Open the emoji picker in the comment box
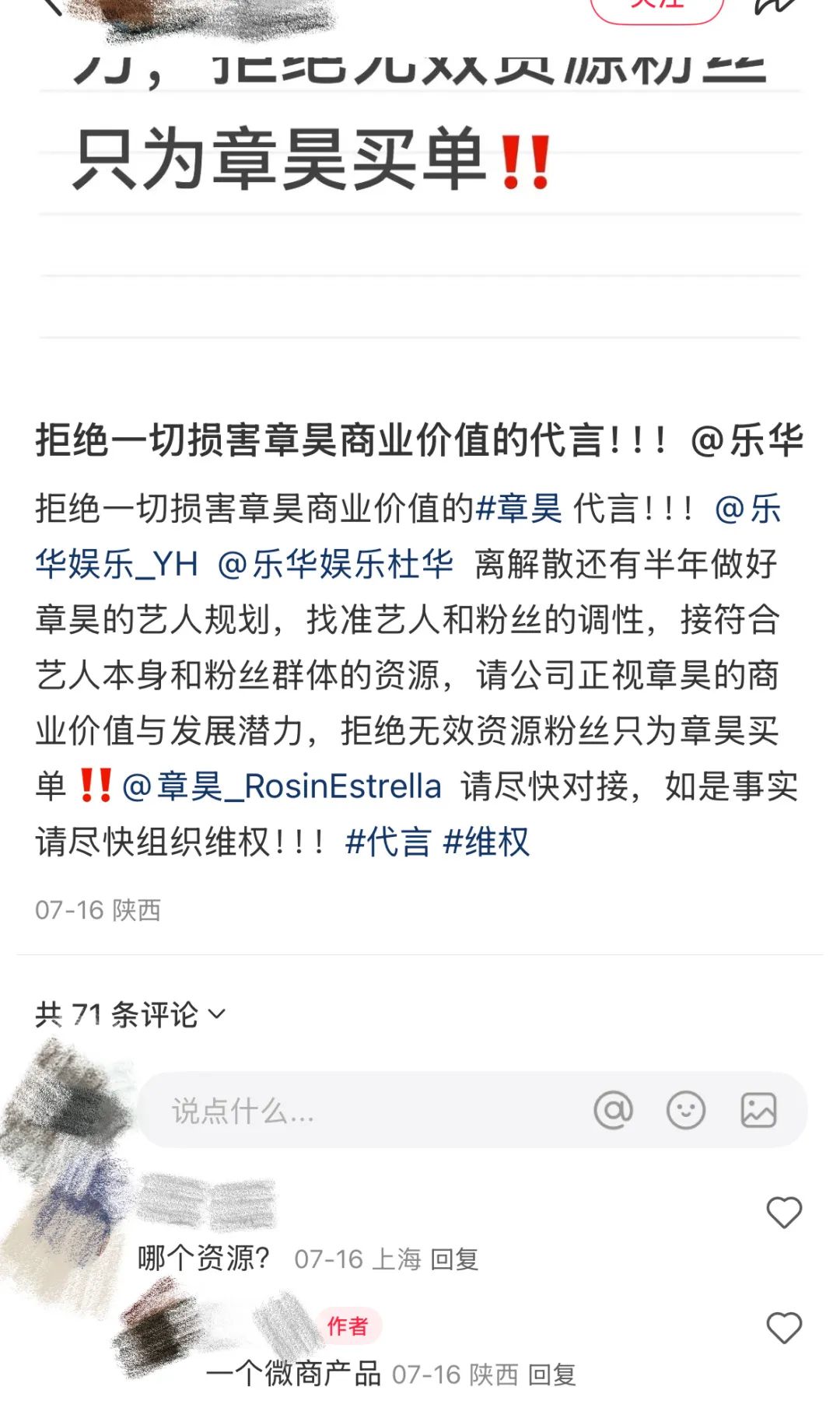Image resolution: width=840 pixels, height=1404 pixels. click(686, 1110)
